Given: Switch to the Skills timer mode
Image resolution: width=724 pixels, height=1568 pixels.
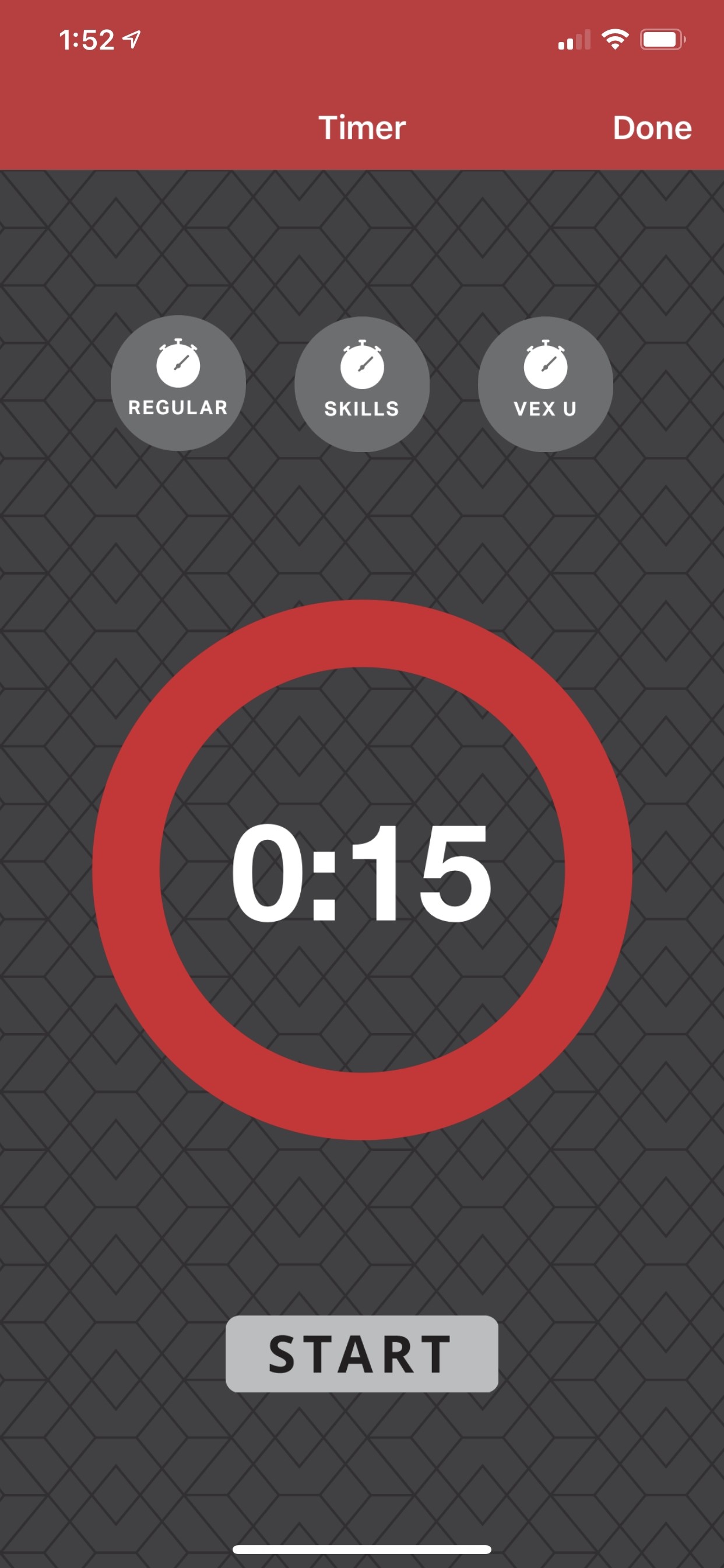Looking at the screenshot, I should 362,384.
